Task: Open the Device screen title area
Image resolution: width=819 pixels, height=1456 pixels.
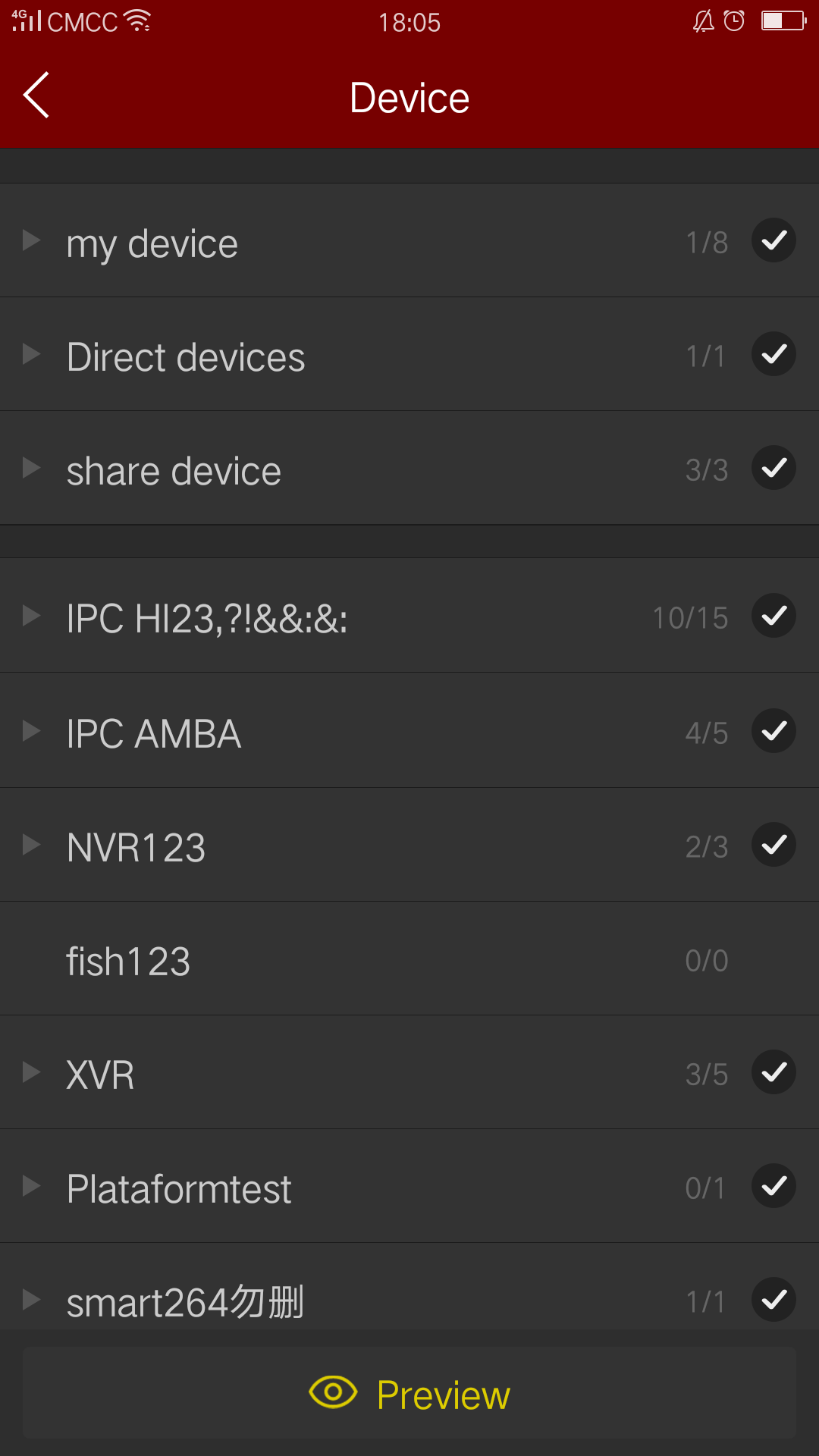Action: point(408,96)
